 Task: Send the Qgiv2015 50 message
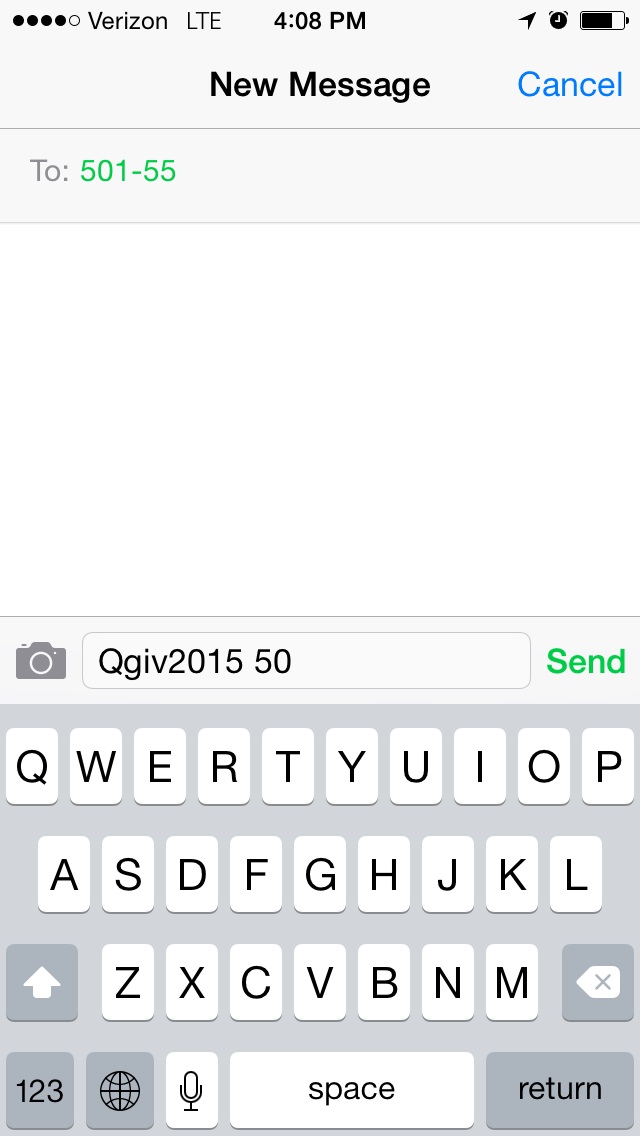[x=586, y=661]
